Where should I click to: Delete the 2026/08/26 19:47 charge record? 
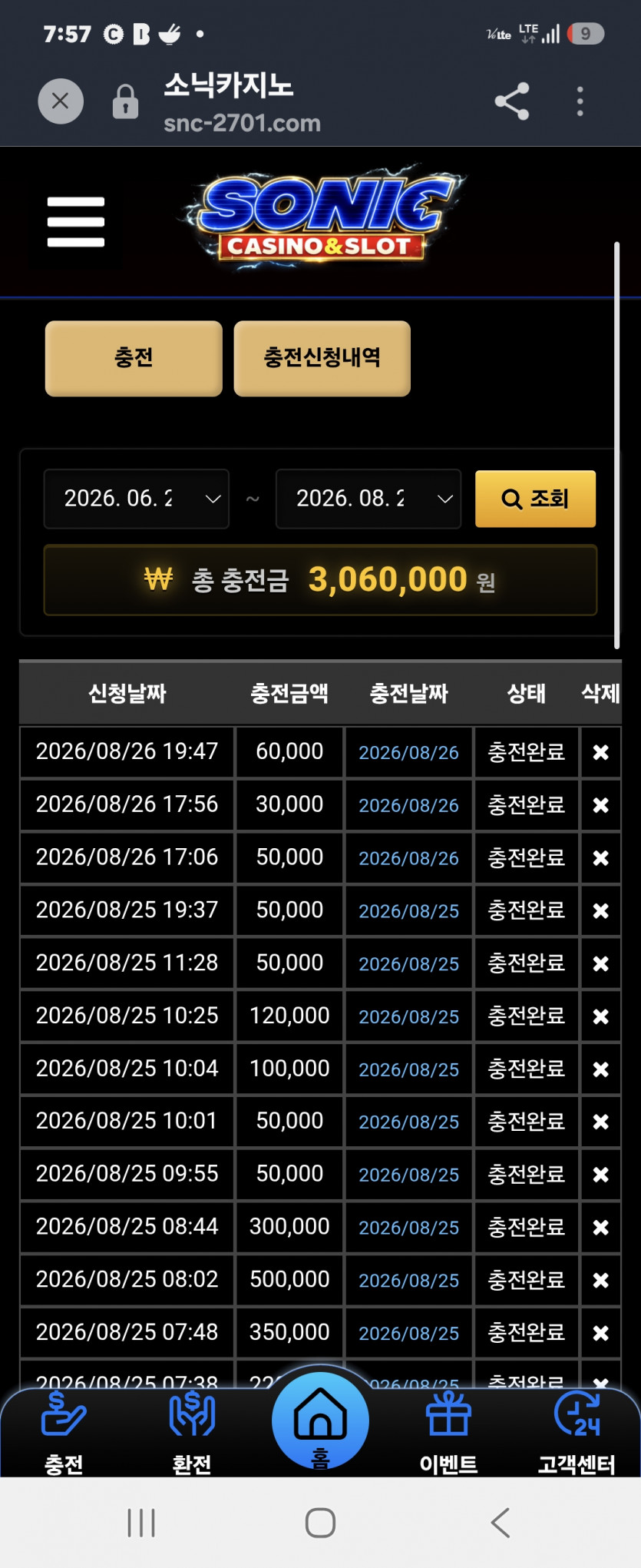[x=600, y=752]
